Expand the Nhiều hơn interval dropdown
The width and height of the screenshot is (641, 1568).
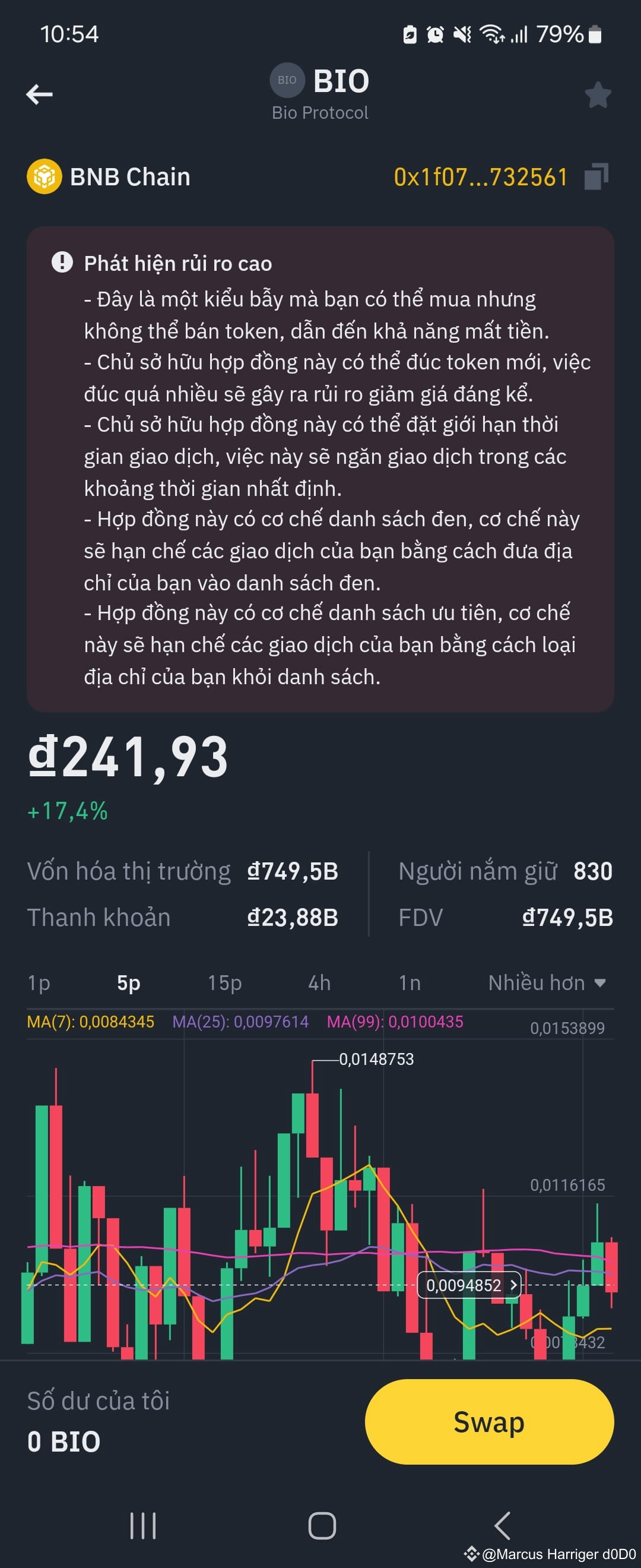(x=546, y=983)
